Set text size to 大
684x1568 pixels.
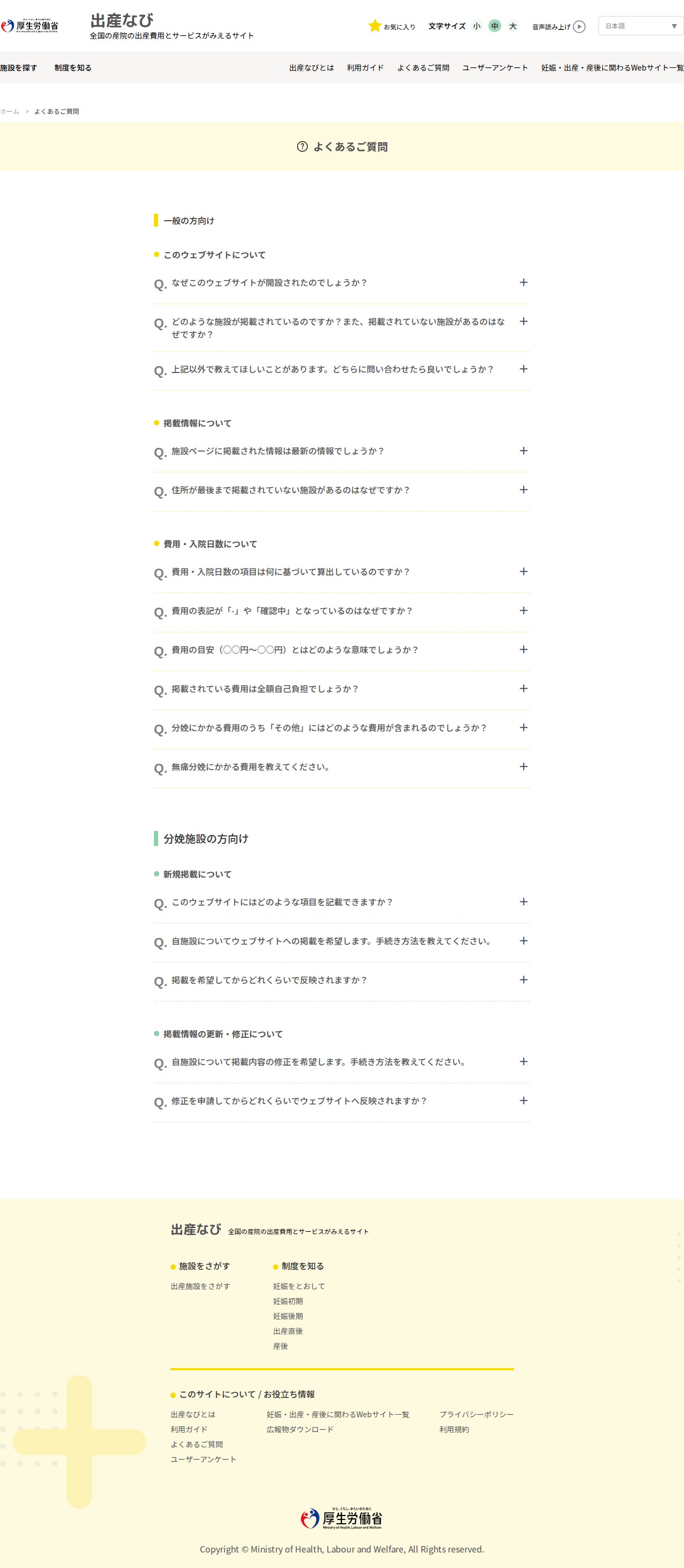tap(512, 26)
